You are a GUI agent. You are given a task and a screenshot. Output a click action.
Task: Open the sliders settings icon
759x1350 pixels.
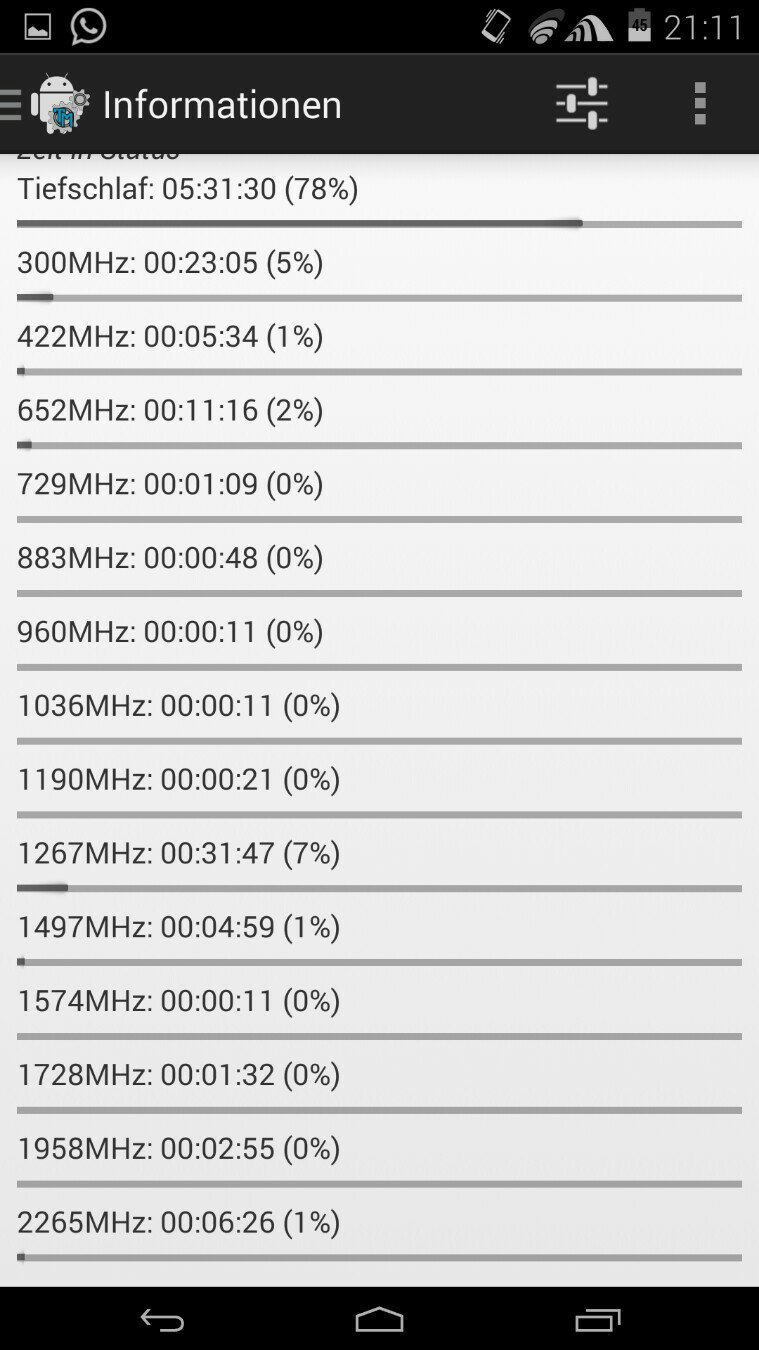click(581, 103)
